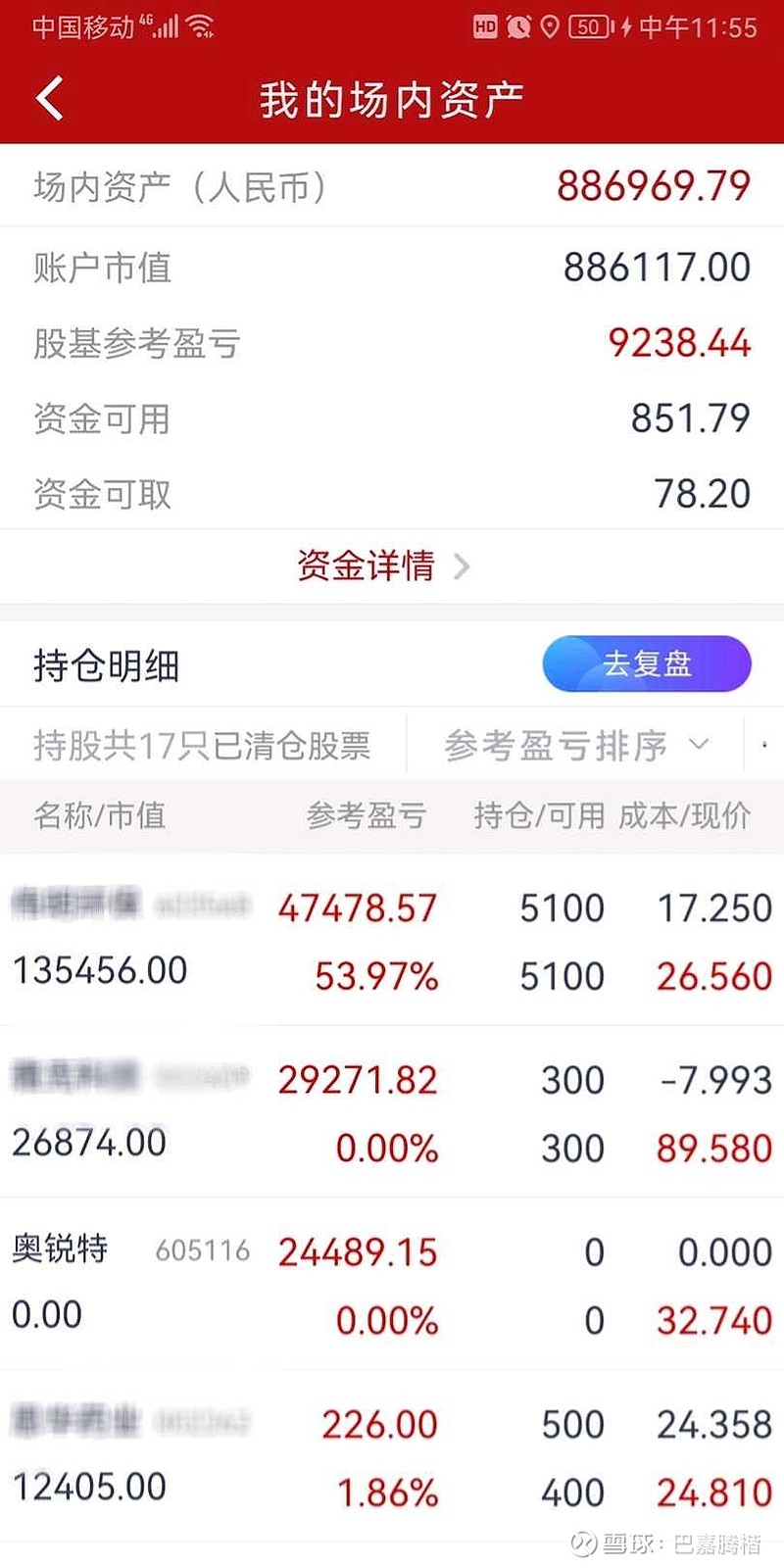Screen dimensions: 784x1568
Task: Tap the back arrow to exit assets page
Action: [49, 98]
